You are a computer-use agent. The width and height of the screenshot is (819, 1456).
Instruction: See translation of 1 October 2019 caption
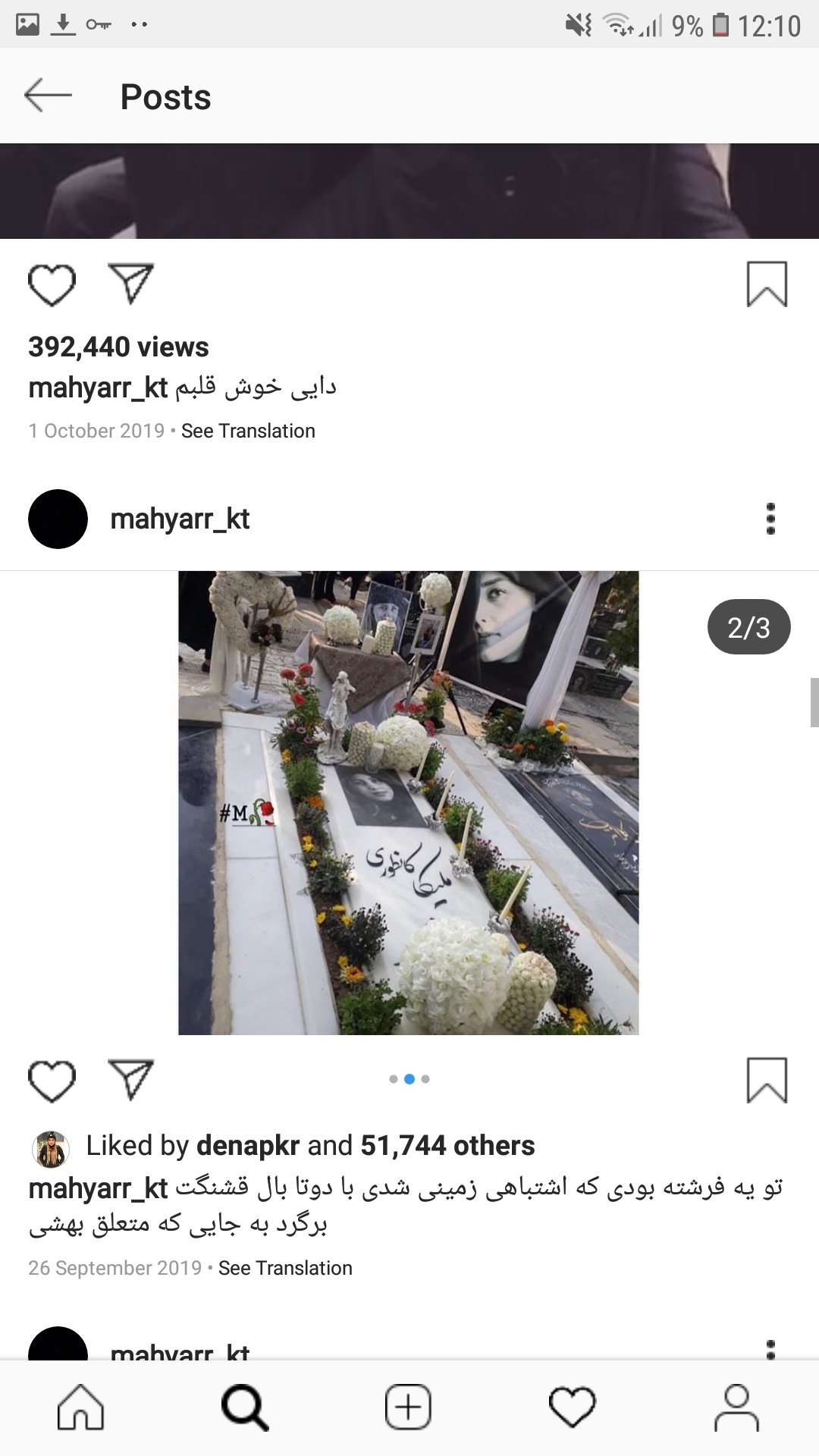point(247,431)
